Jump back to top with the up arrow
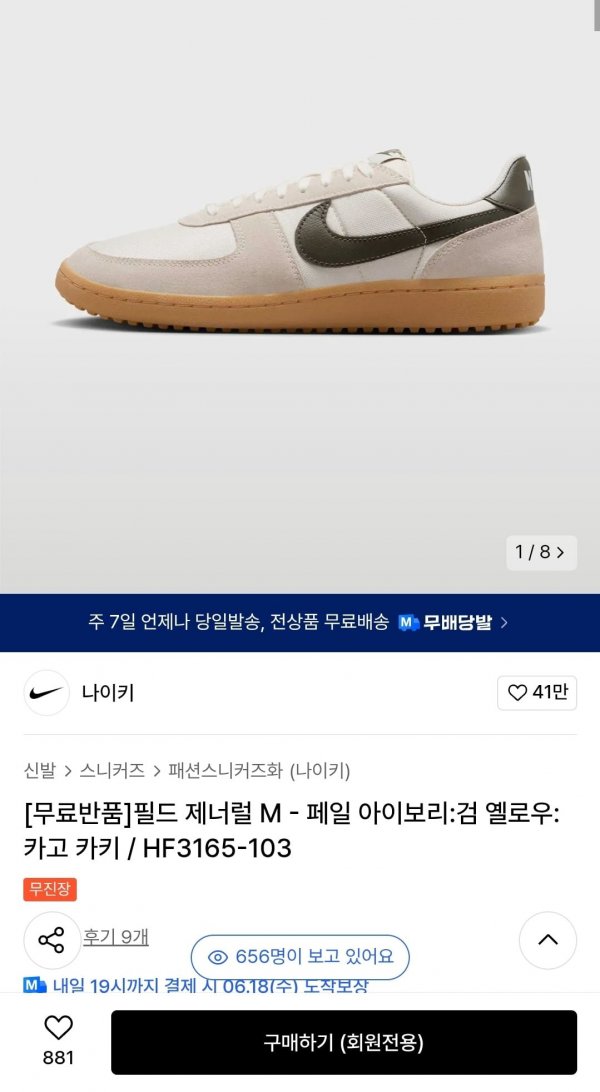The width and height of the screenshot is (600, 1092). [547, 940]
